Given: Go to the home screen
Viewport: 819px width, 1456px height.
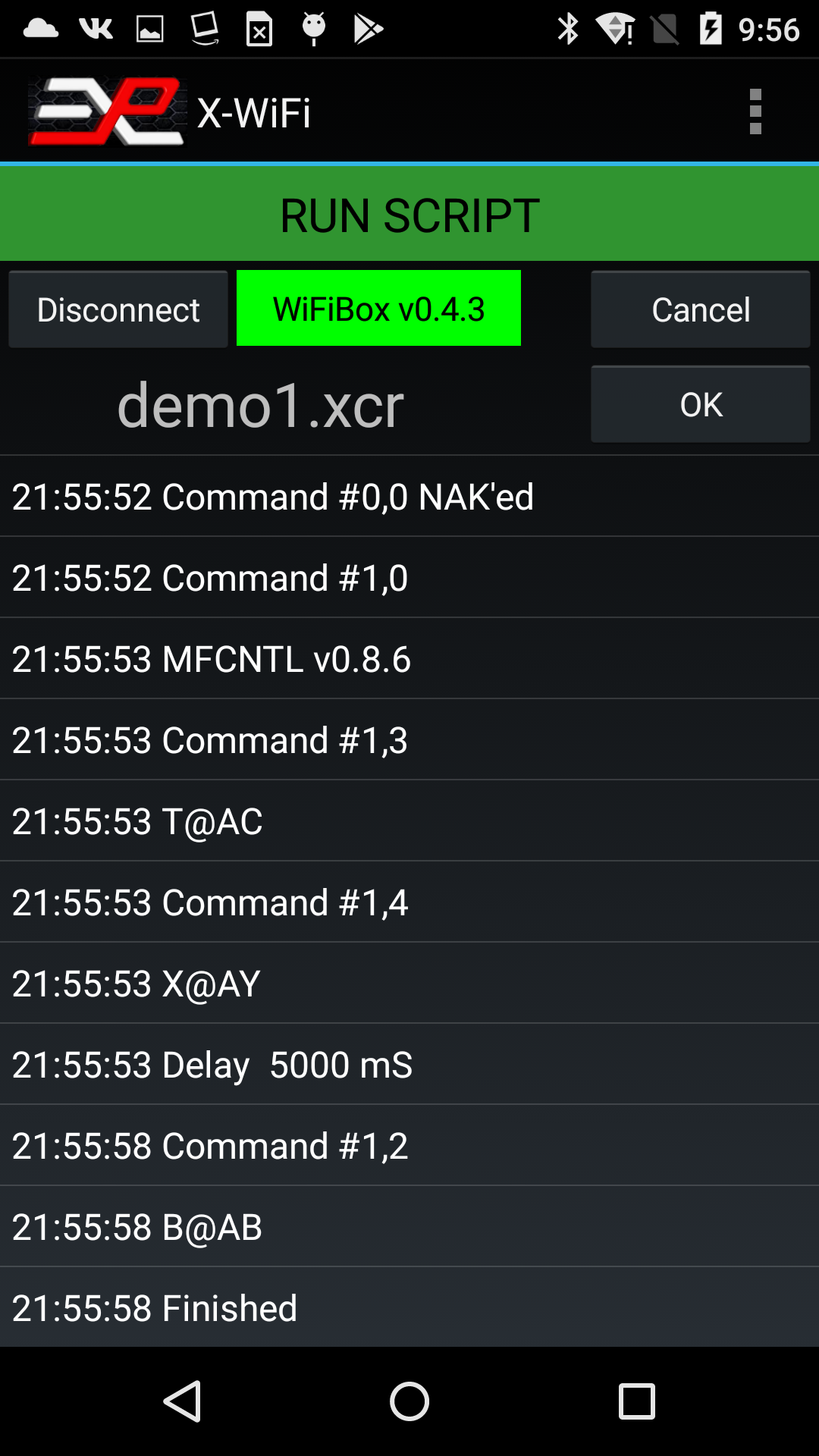Looking at the screenshot, I should click(x=409, y=1401).
